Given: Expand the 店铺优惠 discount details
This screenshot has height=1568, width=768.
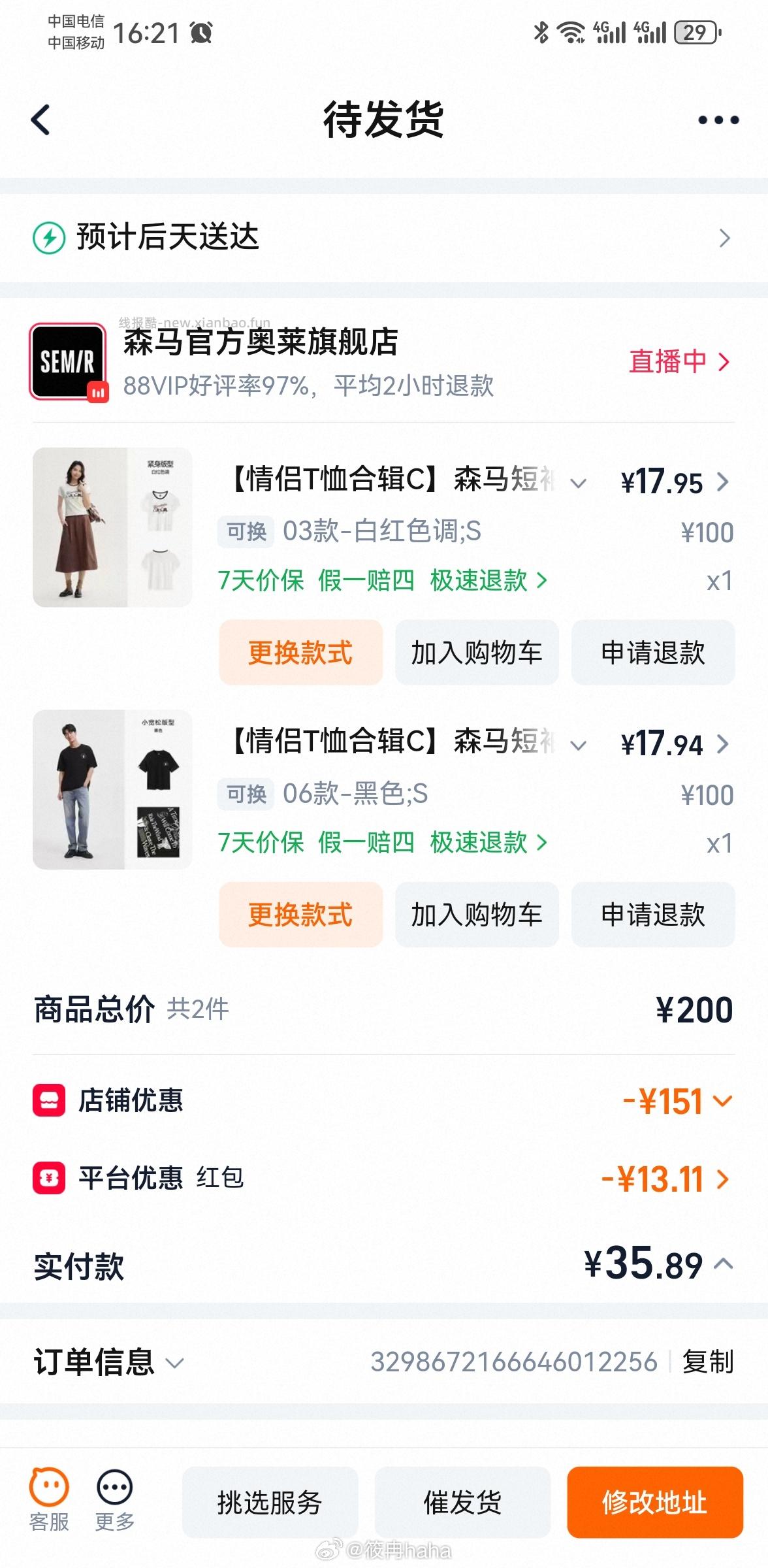Looking at the screenshot, I should (x=678, y=1102).
